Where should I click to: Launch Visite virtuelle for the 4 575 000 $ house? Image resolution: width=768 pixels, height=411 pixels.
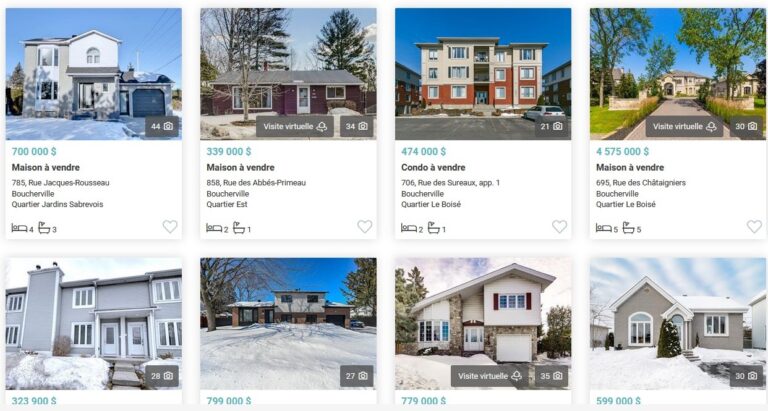tap(684, 127)
